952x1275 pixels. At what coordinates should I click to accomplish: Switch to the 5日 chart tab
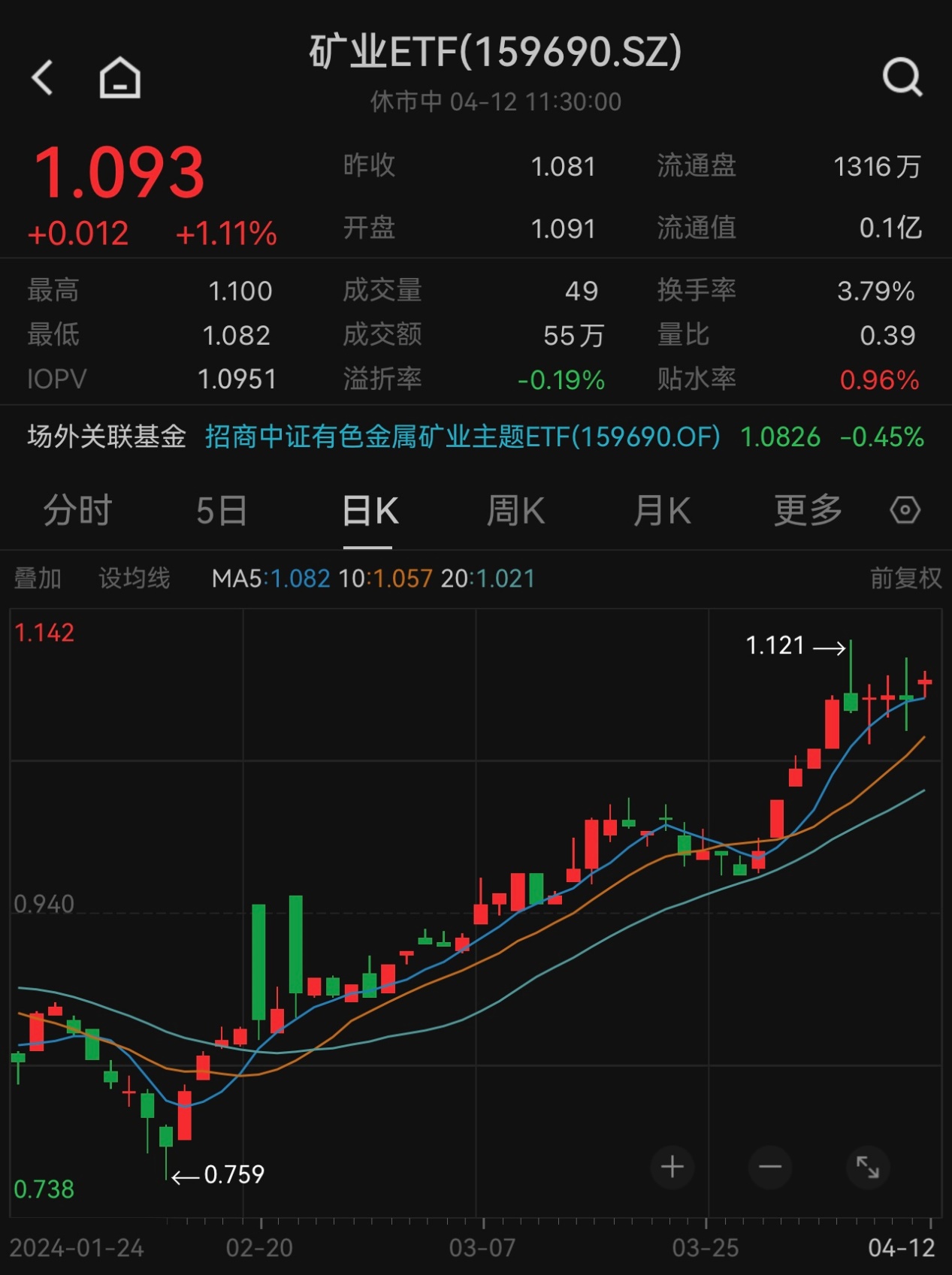point(222,511)
